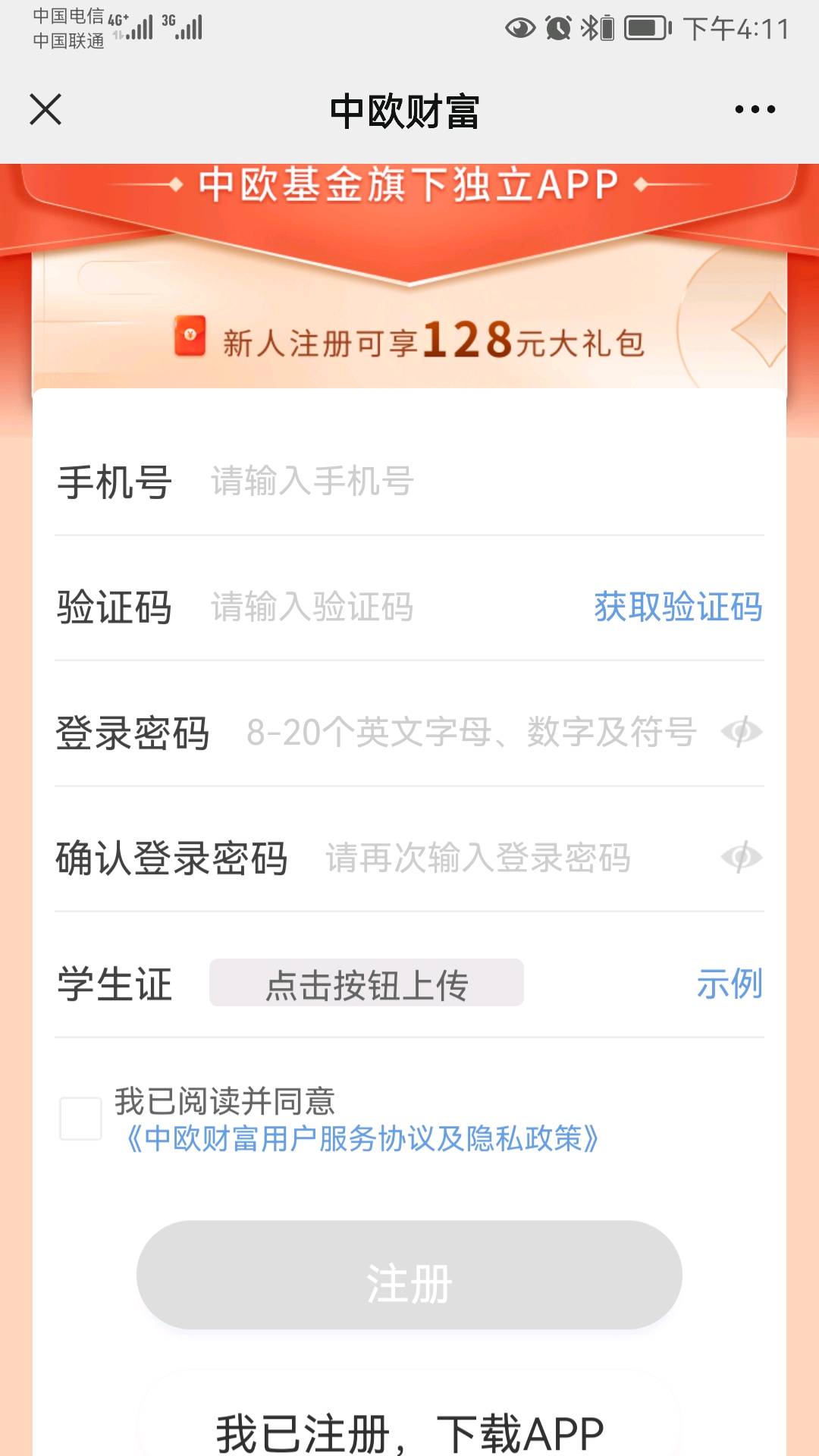This screenshot has height=1456, width=819.
Task: View the 示例 student ID example
Action: tap(729, 984)
